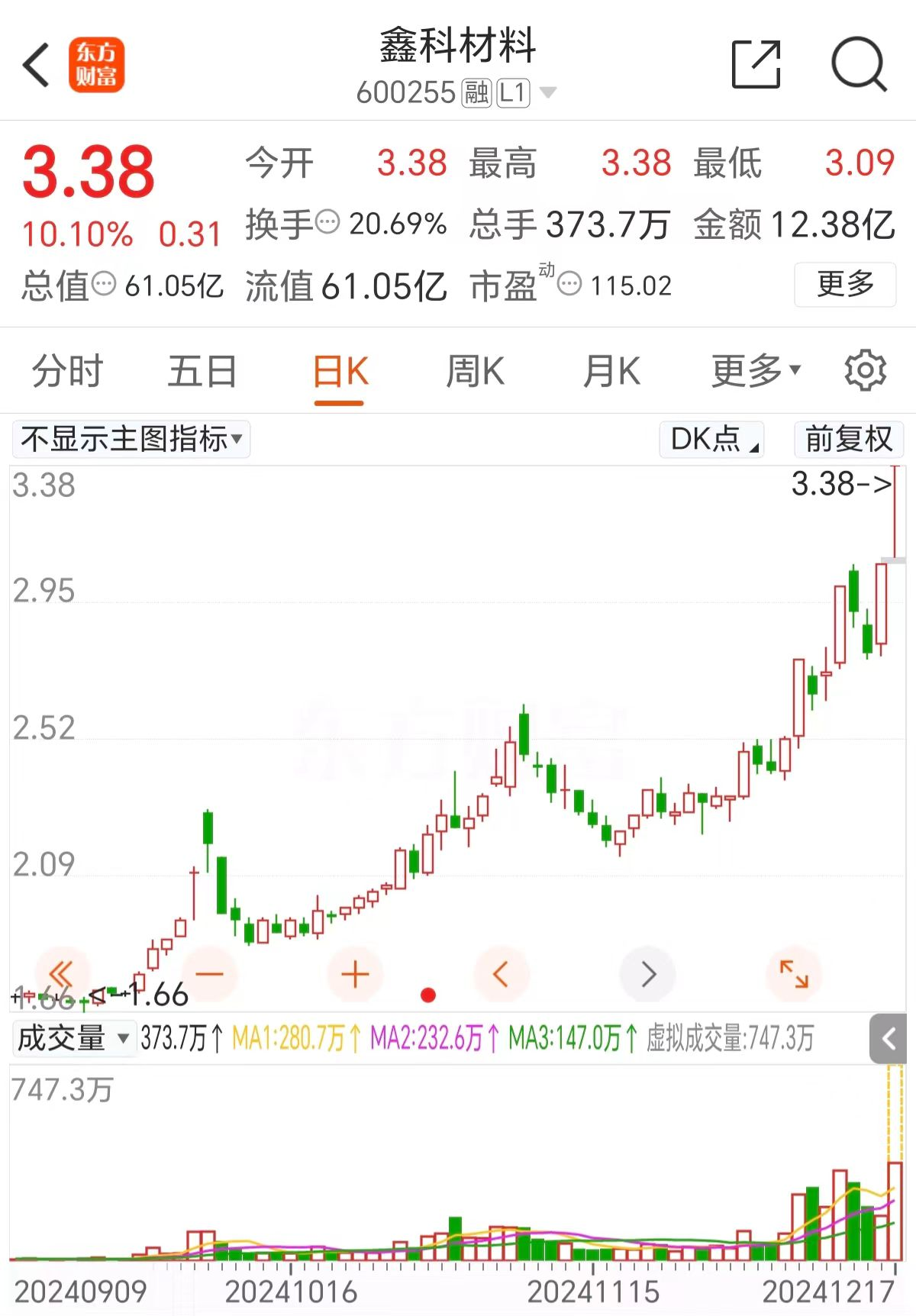Viewport: 916px width, 1316px height.
Task: Share this stock page
Action: pos(756,65)
